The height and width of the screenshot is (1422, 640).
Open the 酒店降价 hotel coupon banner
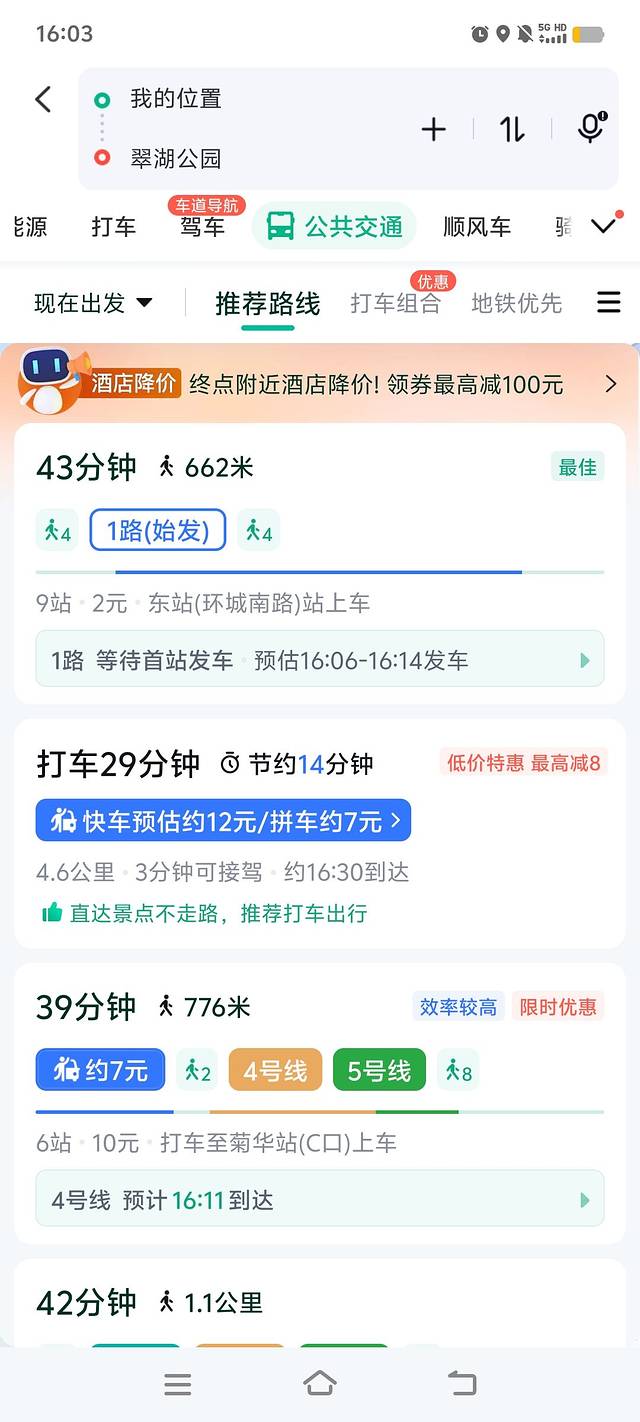[320, 384]
